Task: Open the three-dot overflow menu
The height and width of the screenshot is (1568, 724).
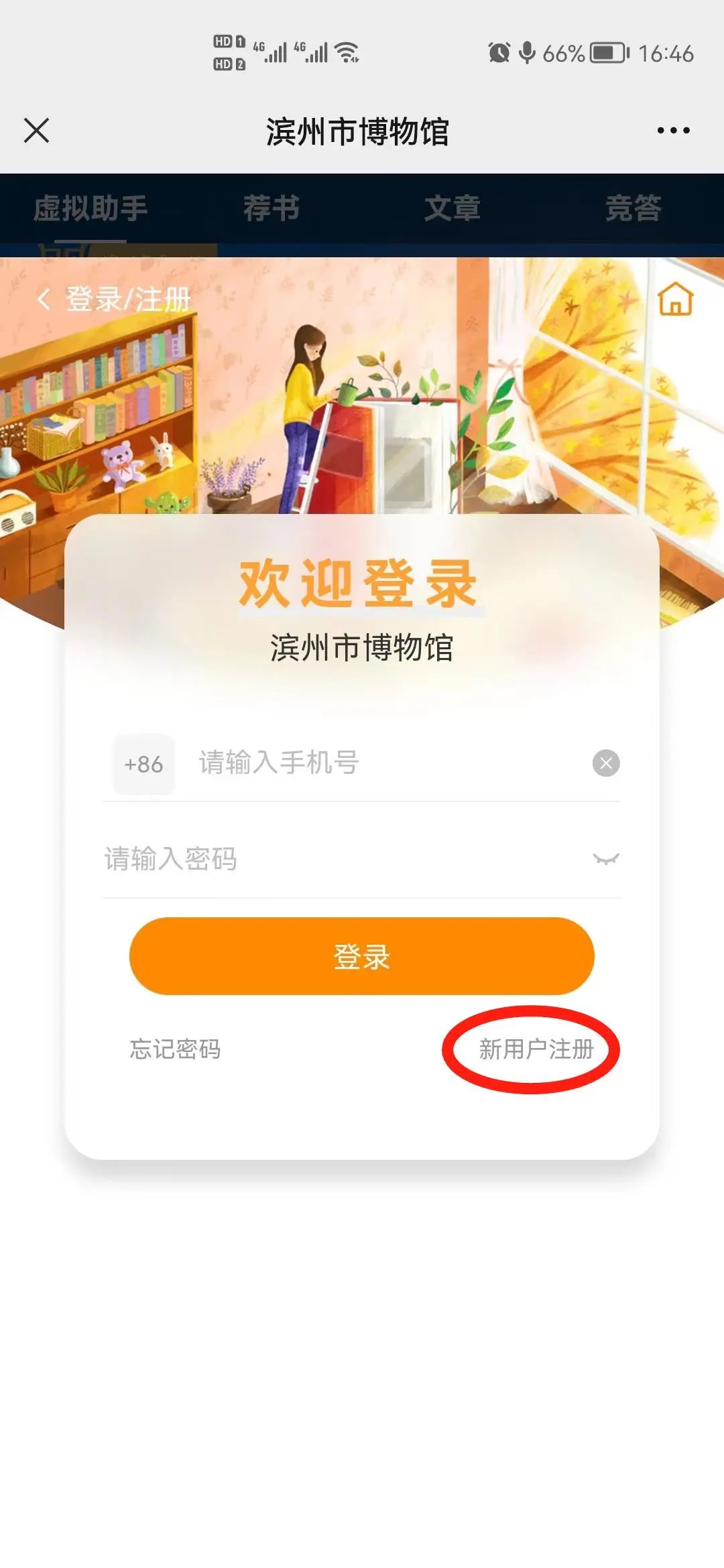Action: pos(673,131)
